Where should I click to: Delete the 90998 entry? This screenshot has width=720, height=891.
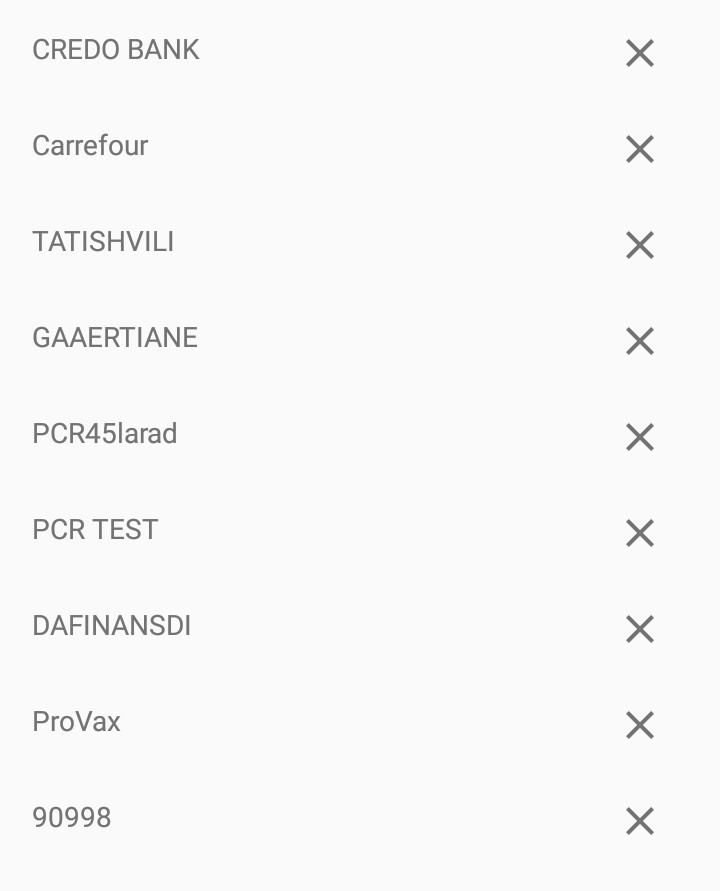[639, 821]
